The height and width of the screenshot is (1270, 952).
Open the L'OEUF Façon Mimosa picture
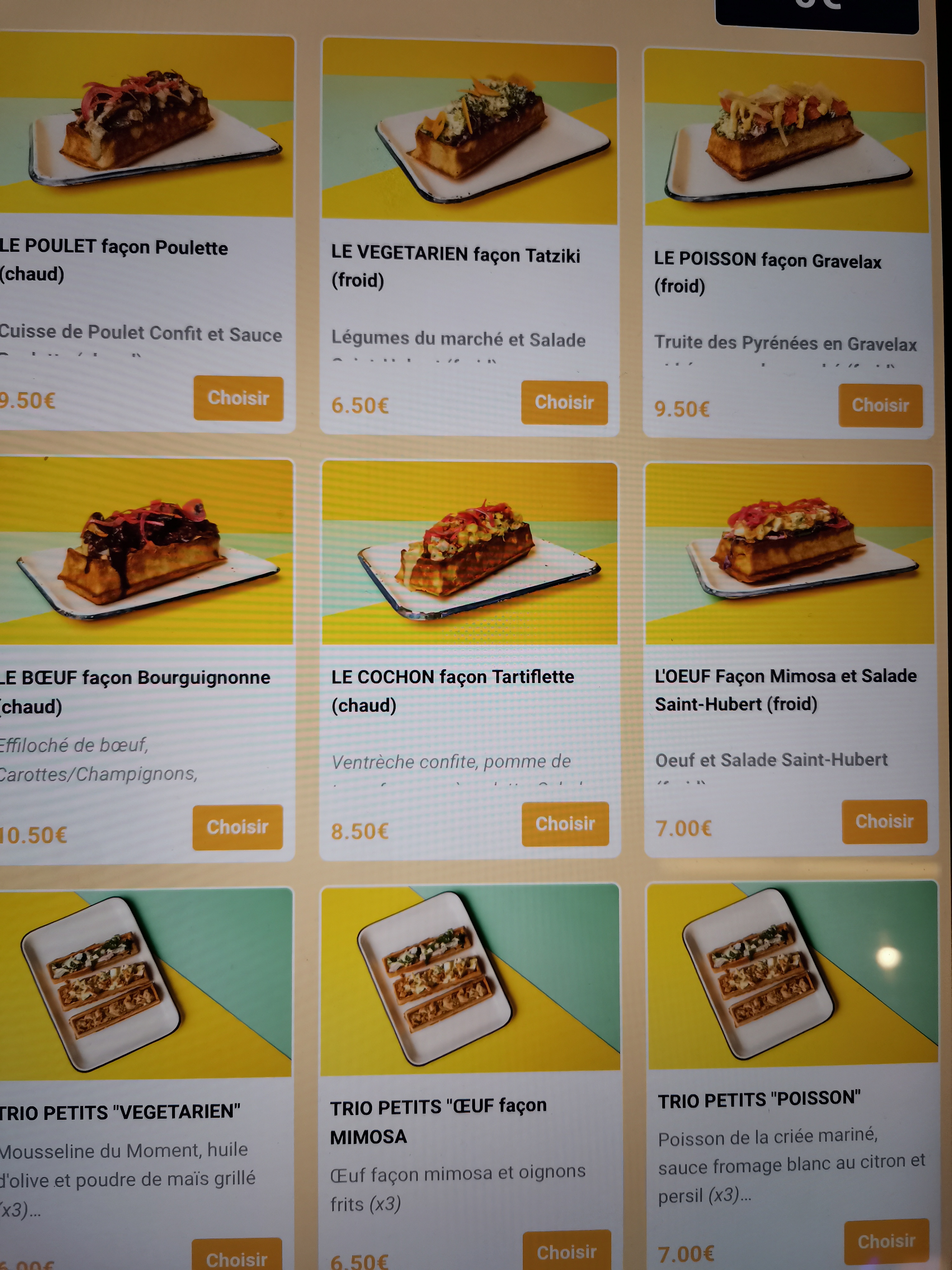point(789,555)
